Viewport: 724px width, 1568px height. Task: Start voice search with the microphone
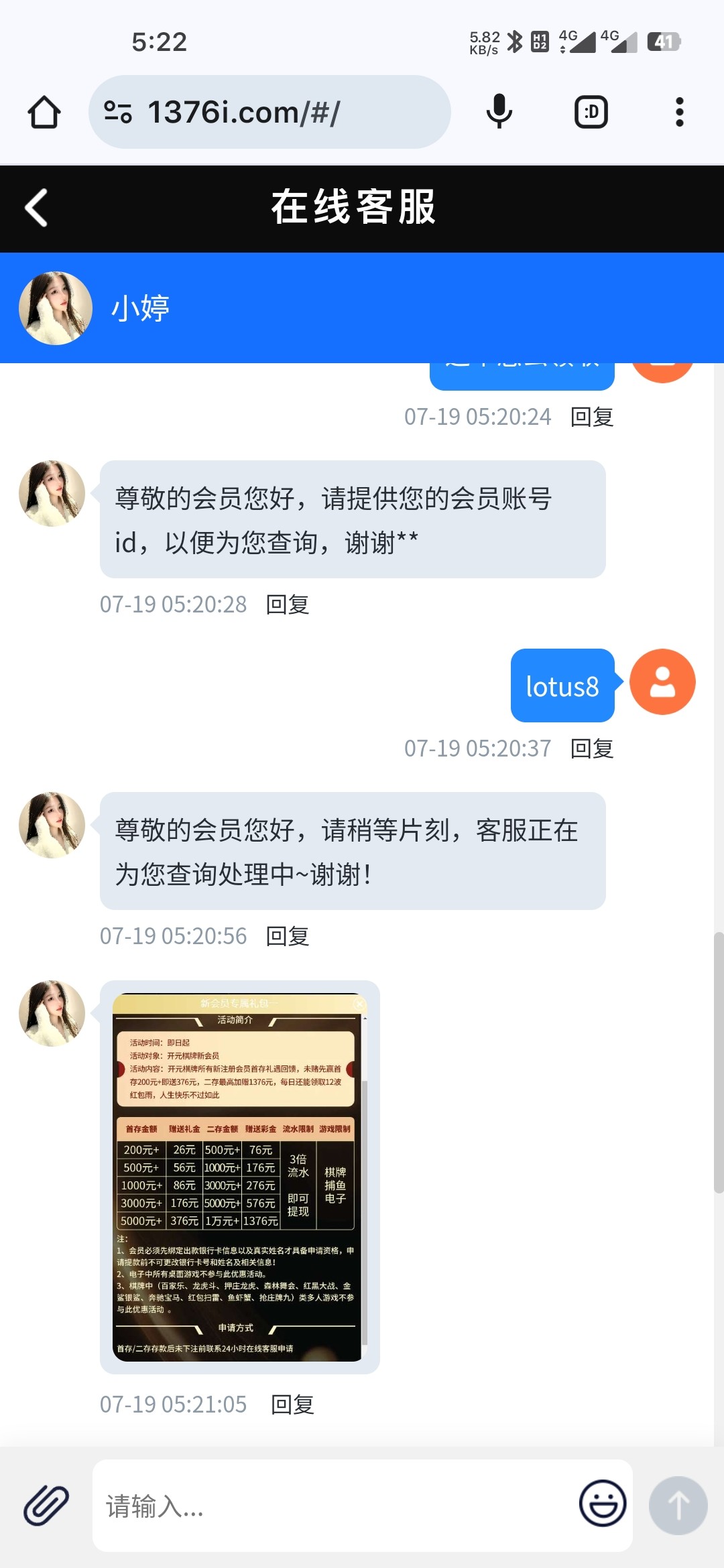tap(499, 112)
